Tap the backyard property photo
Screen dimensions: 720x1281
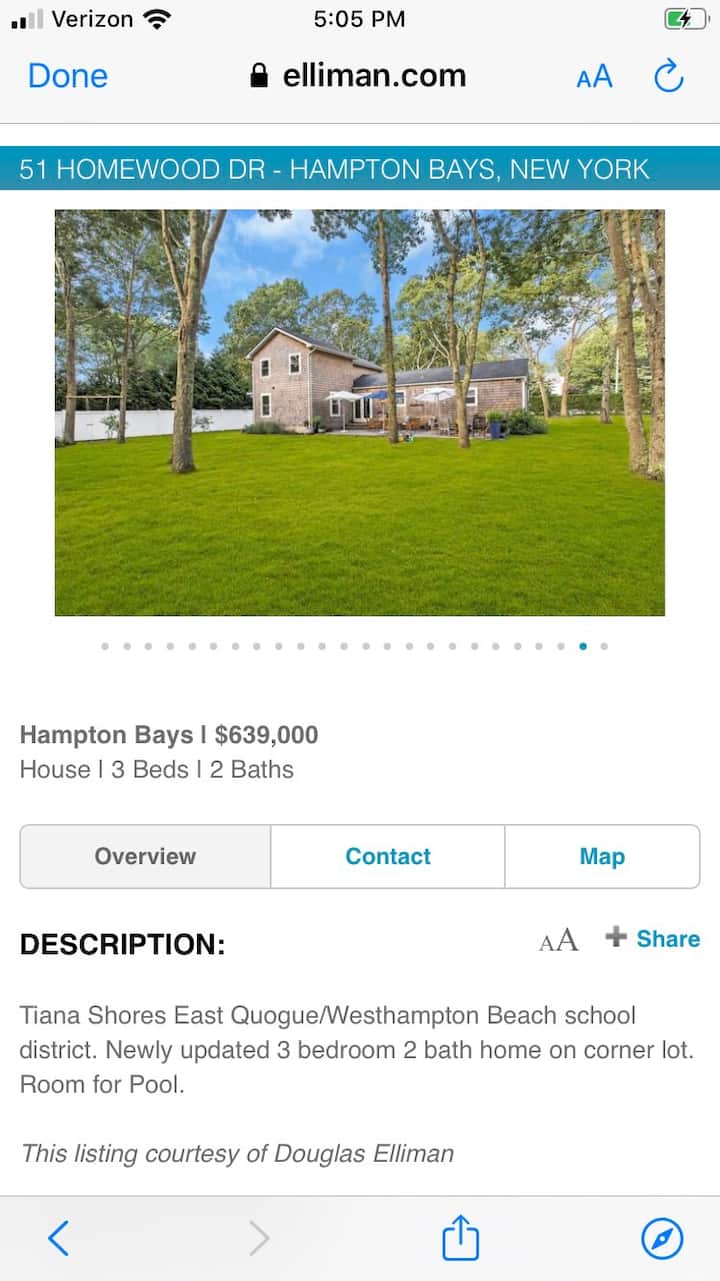point(360,411)
